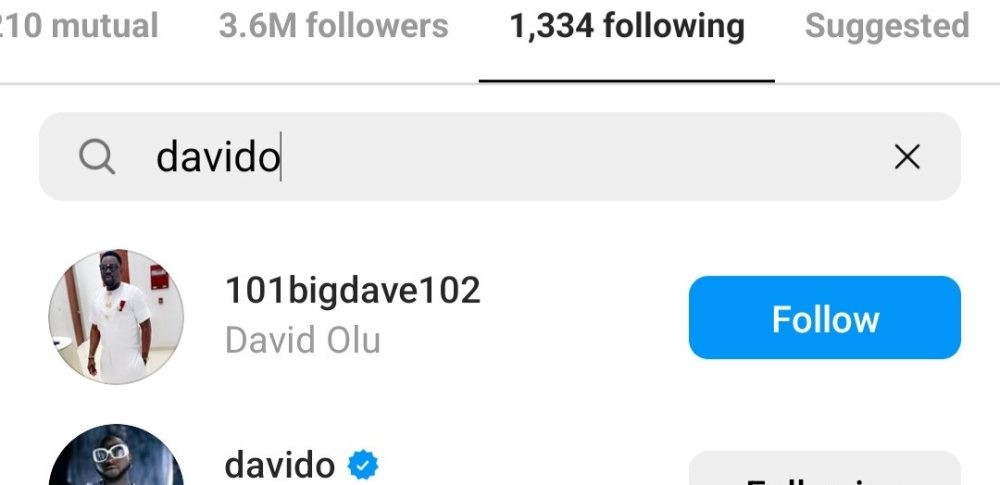Follow 101bigdave102
Viewport: 1000px width, 485px height.
(824, 318)
